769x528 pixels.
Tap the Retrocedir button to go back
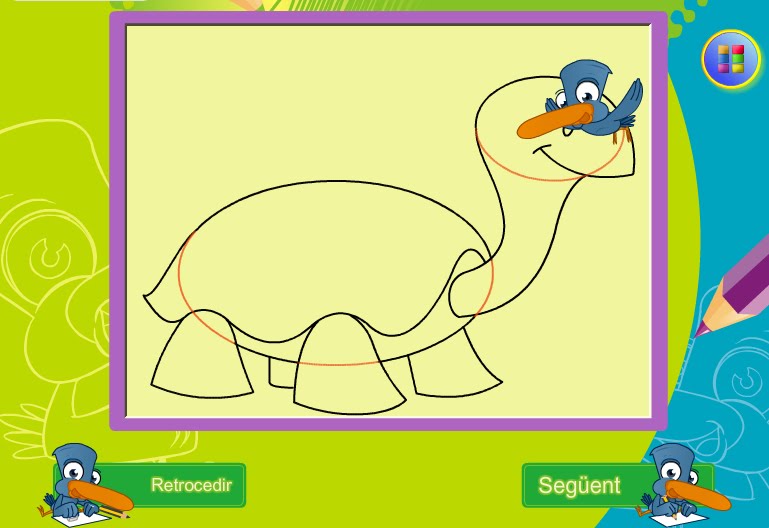[190, 486]
